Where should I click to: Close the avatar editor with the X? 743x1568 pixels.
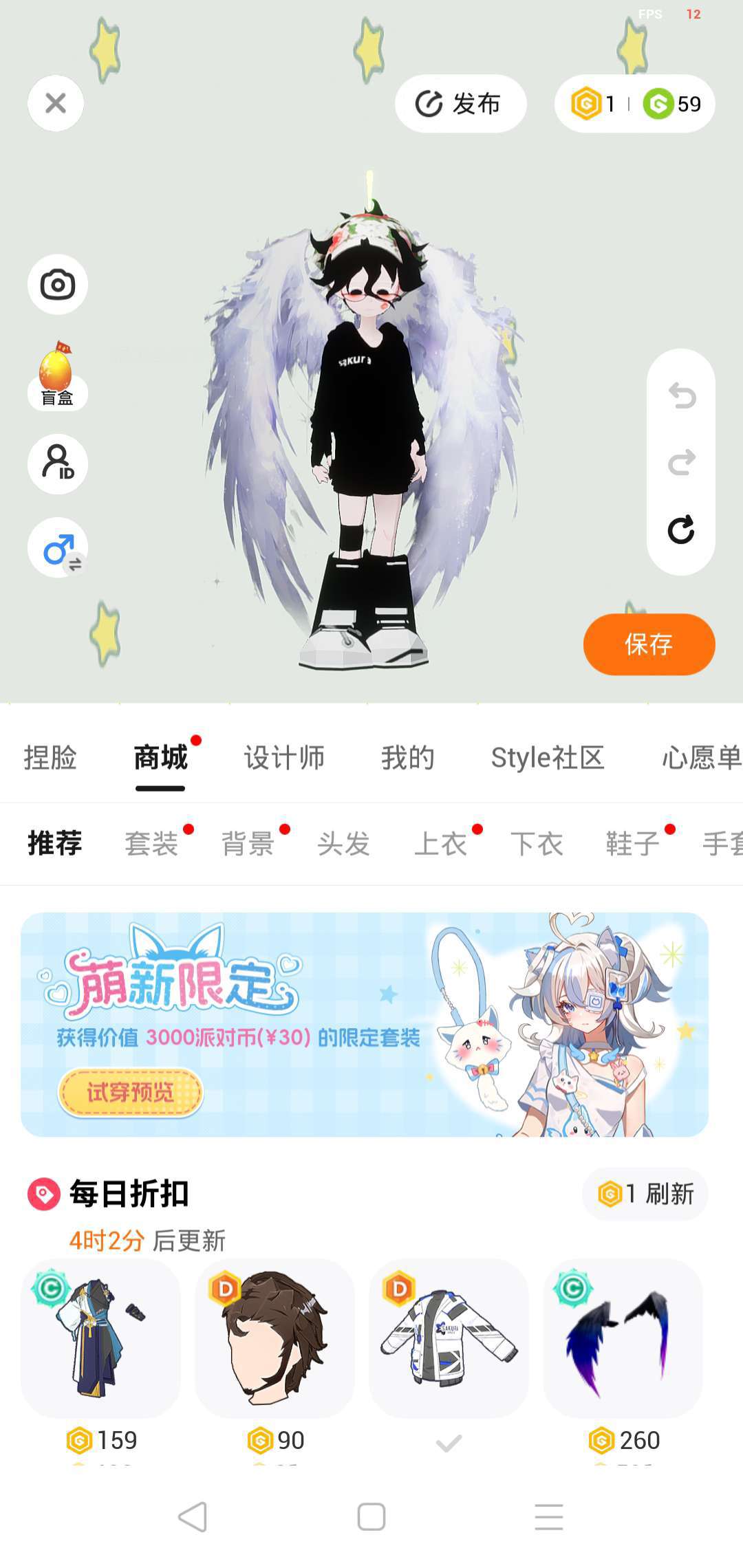click(56, 103)
